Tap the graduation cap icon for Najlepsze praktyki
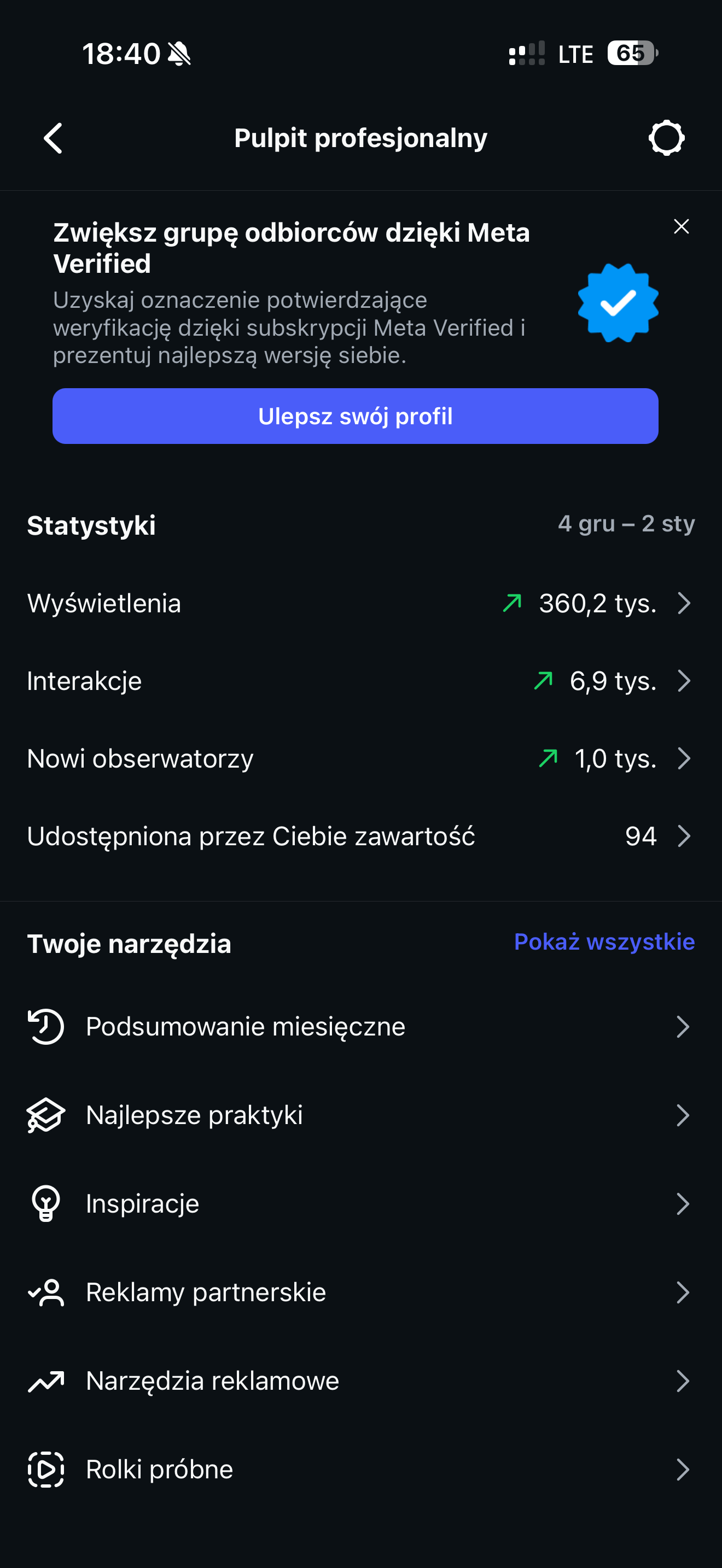Screen dimensions: 722x1568 pos(45,1115)
